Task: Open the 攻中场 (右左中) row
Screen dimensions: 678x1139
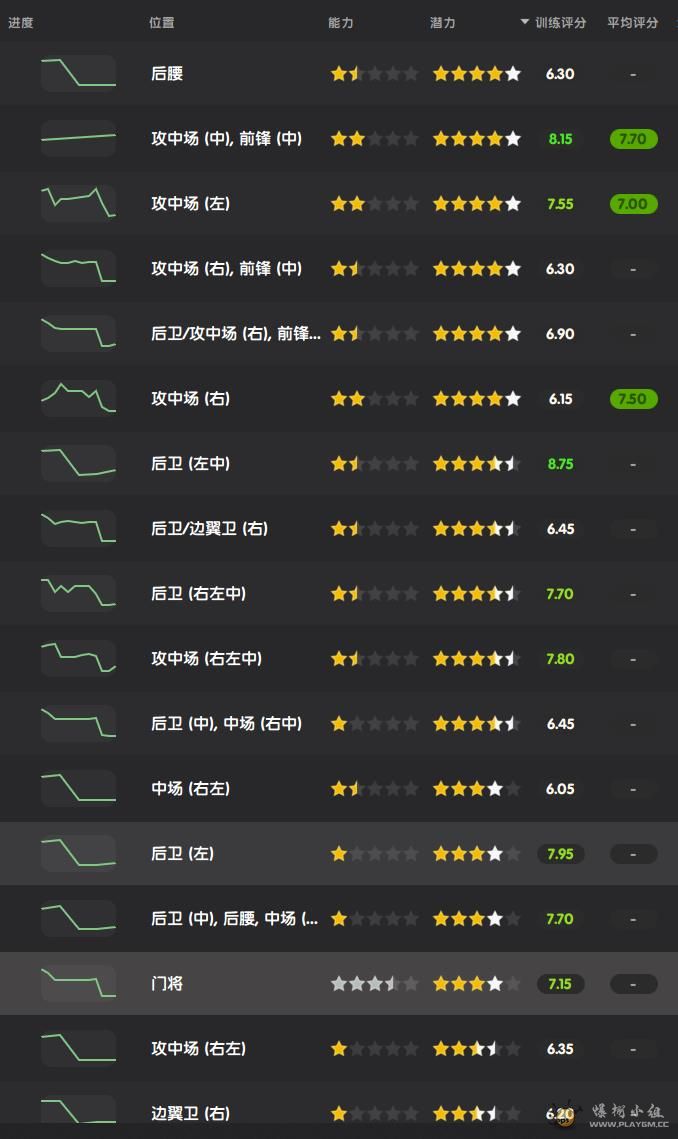Action: click(206, 659)
